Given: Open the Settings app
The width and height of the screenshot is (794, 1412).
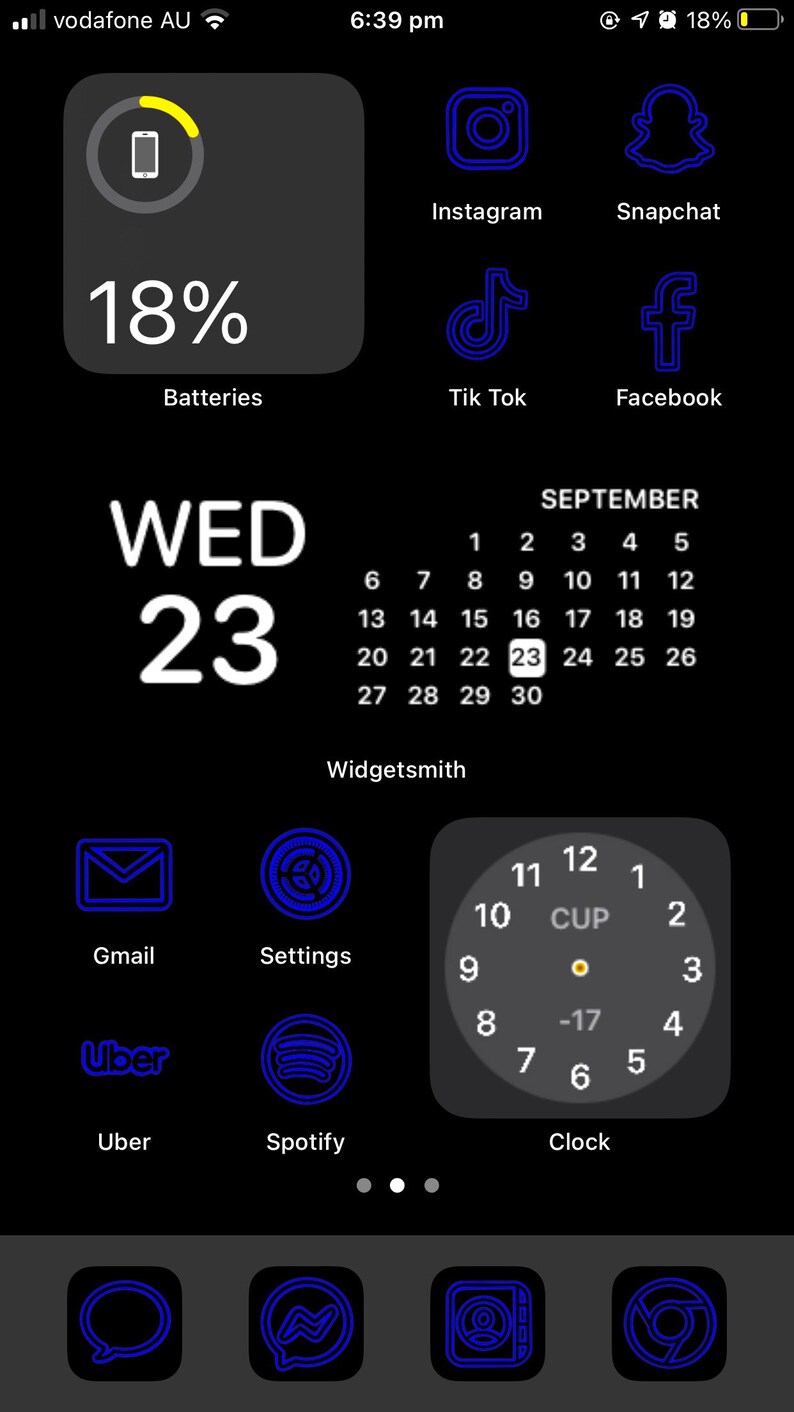Looking at the screenshot, I should (x=305, y=874).
